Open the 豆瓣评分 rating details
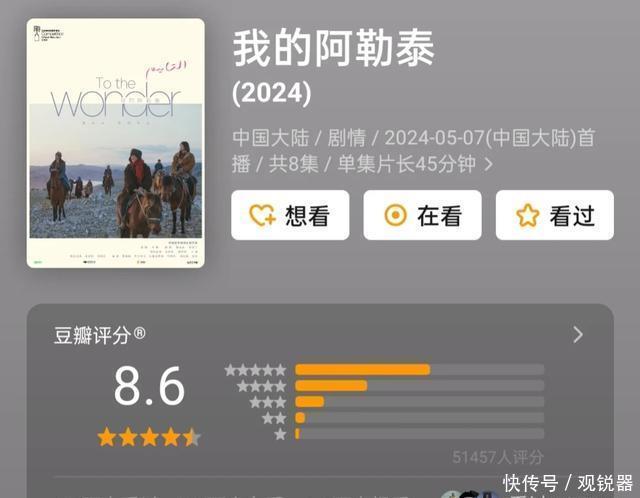This screenshot has width=640, height=498. pyautogui.click(x=577, y=334)
